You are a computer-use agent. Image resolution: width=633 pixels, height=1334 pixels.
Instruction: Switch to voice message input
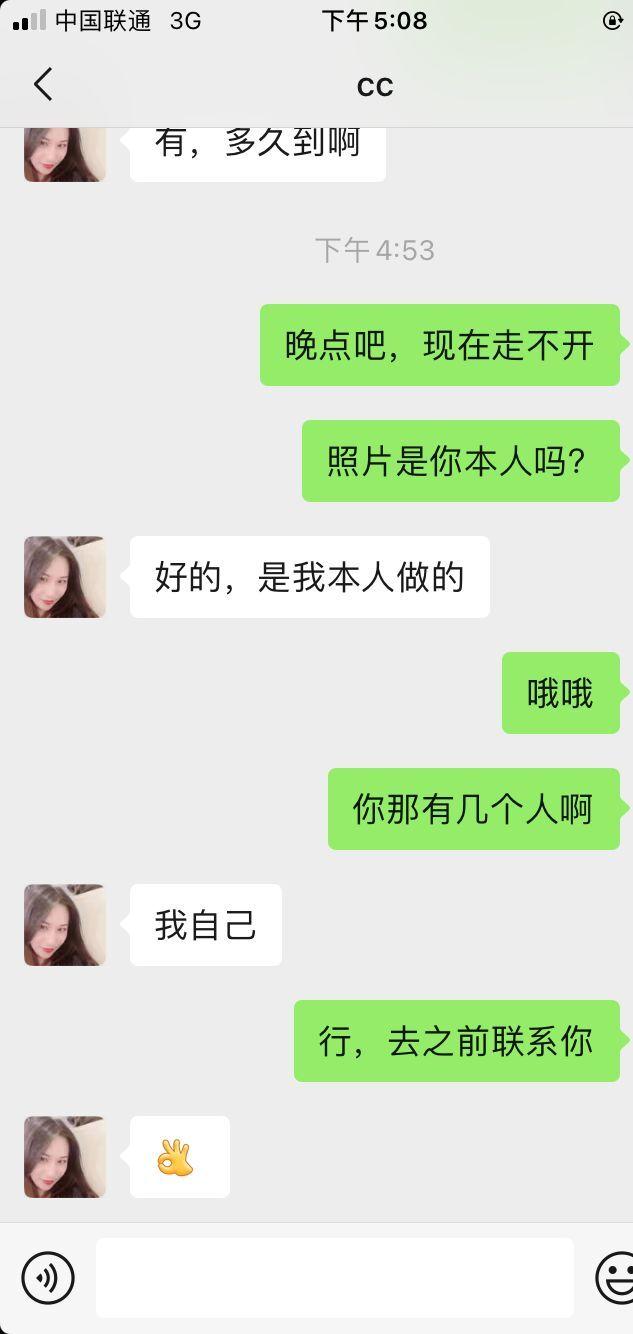48,1277
